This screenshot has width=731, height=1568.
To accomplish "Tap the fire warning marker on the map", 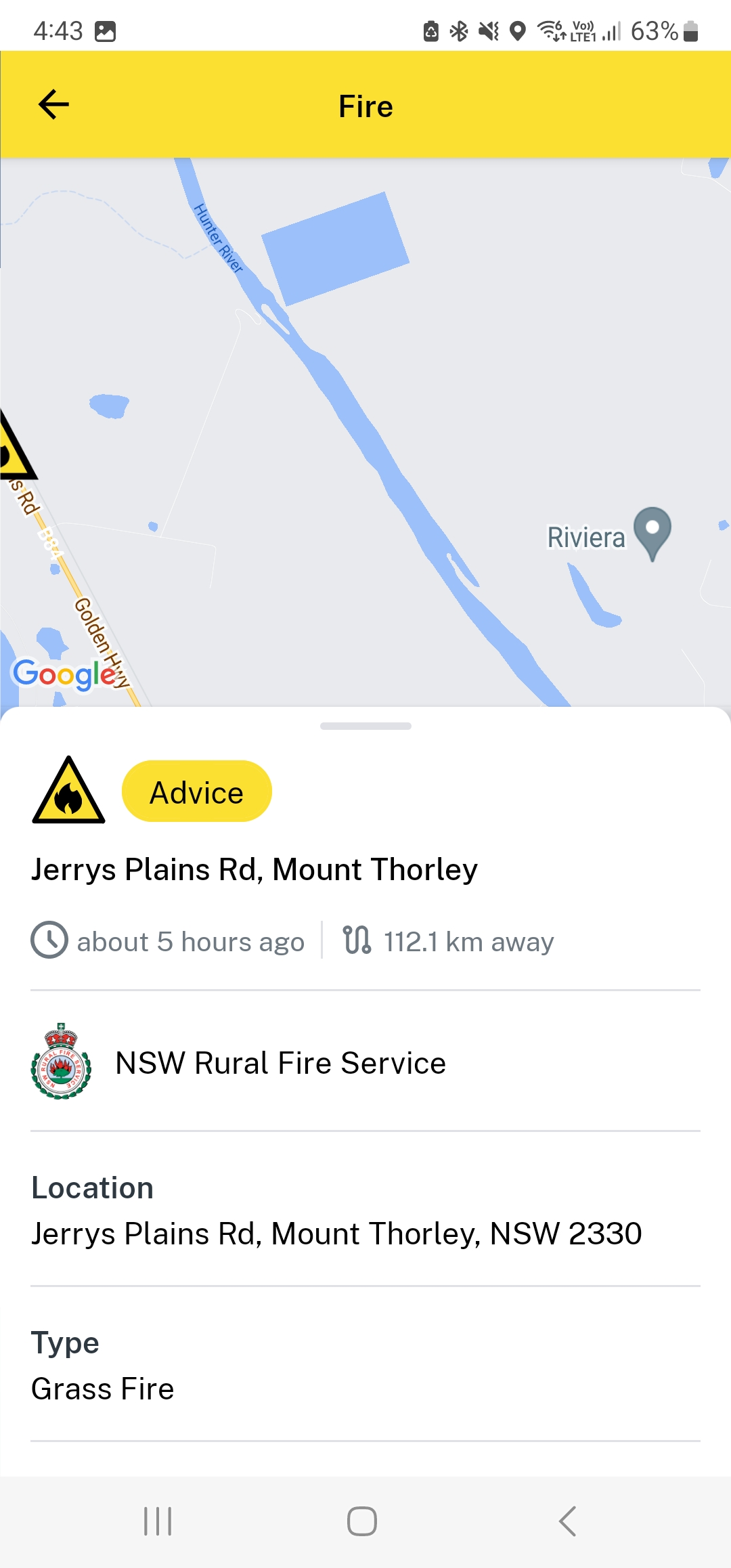I will [x=15, y=445].
